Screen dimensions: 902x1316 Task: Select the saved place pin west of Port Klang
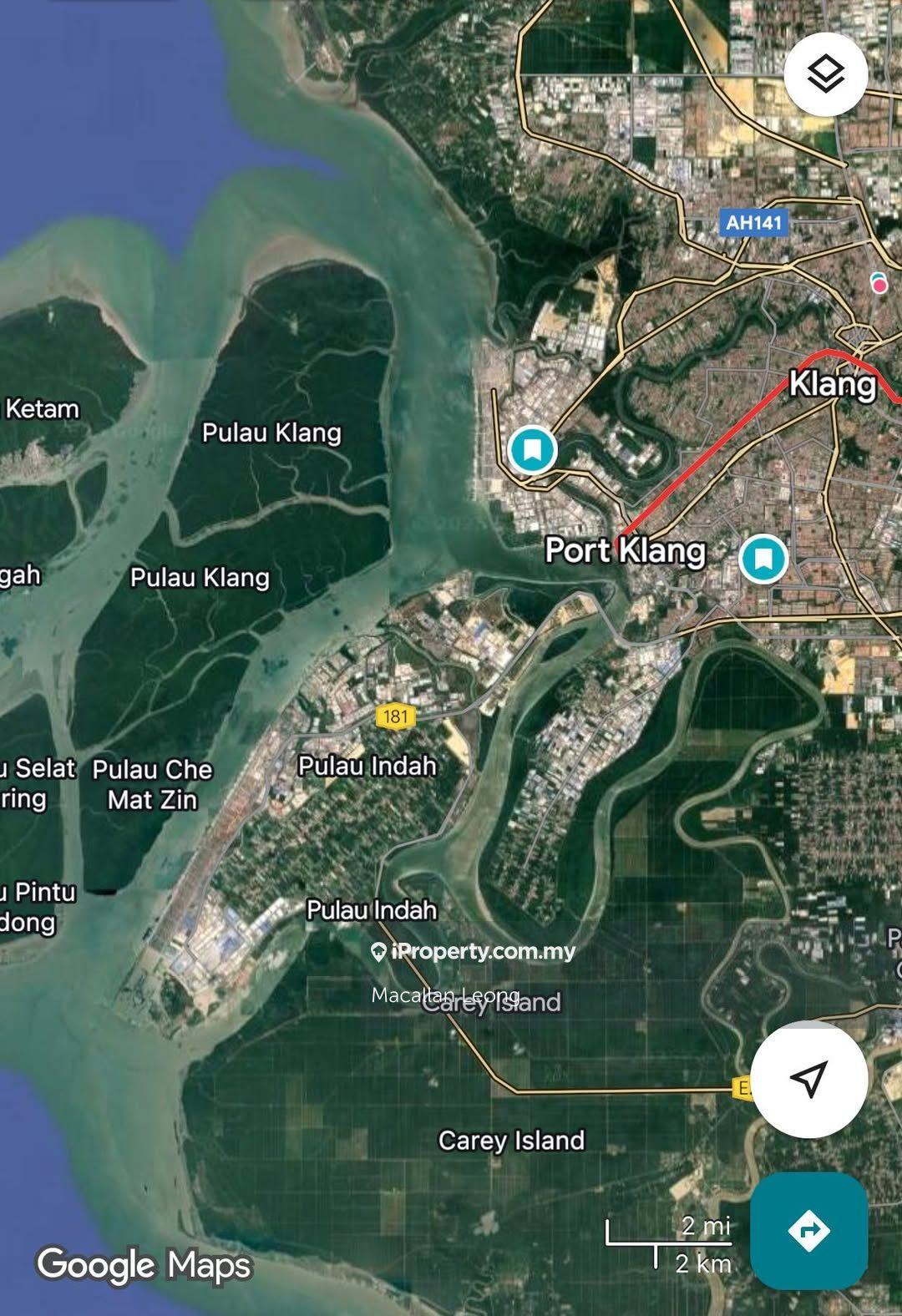coord(533,449)
